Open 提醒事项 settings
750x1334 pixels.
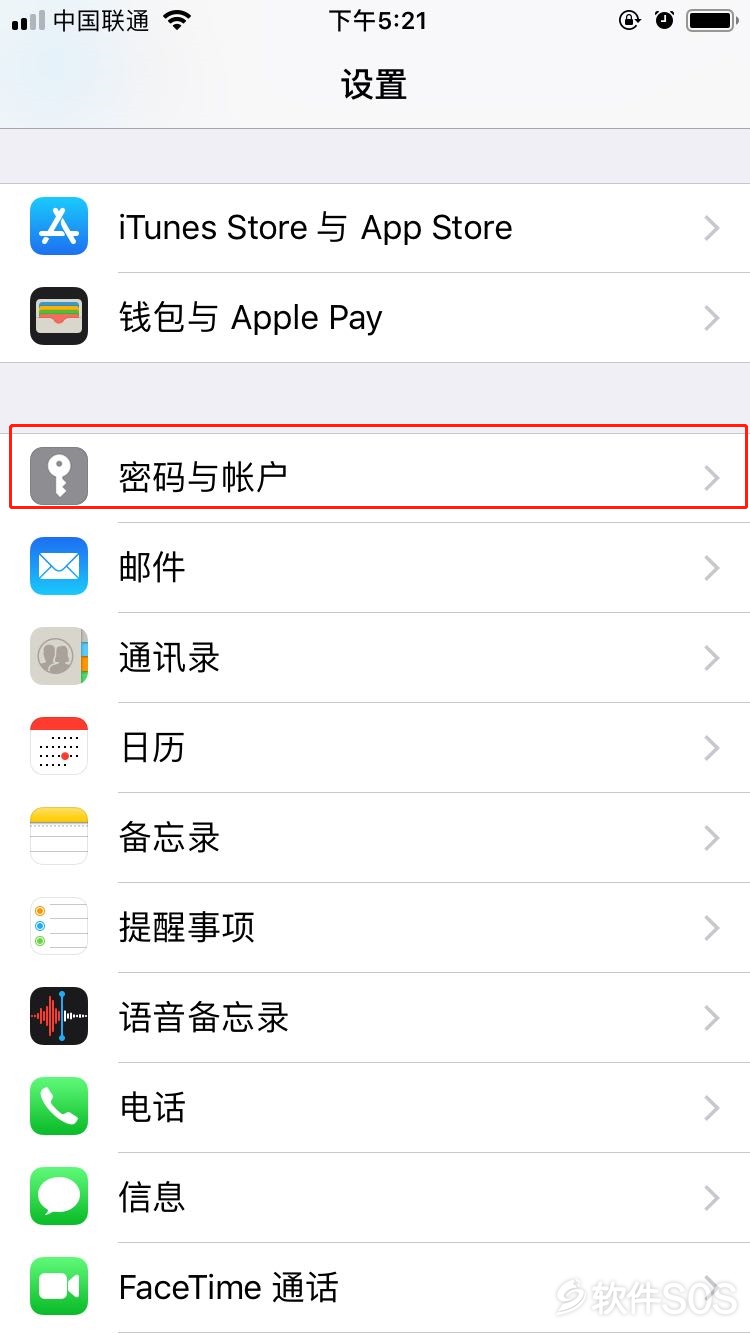(x=375, y=927)
